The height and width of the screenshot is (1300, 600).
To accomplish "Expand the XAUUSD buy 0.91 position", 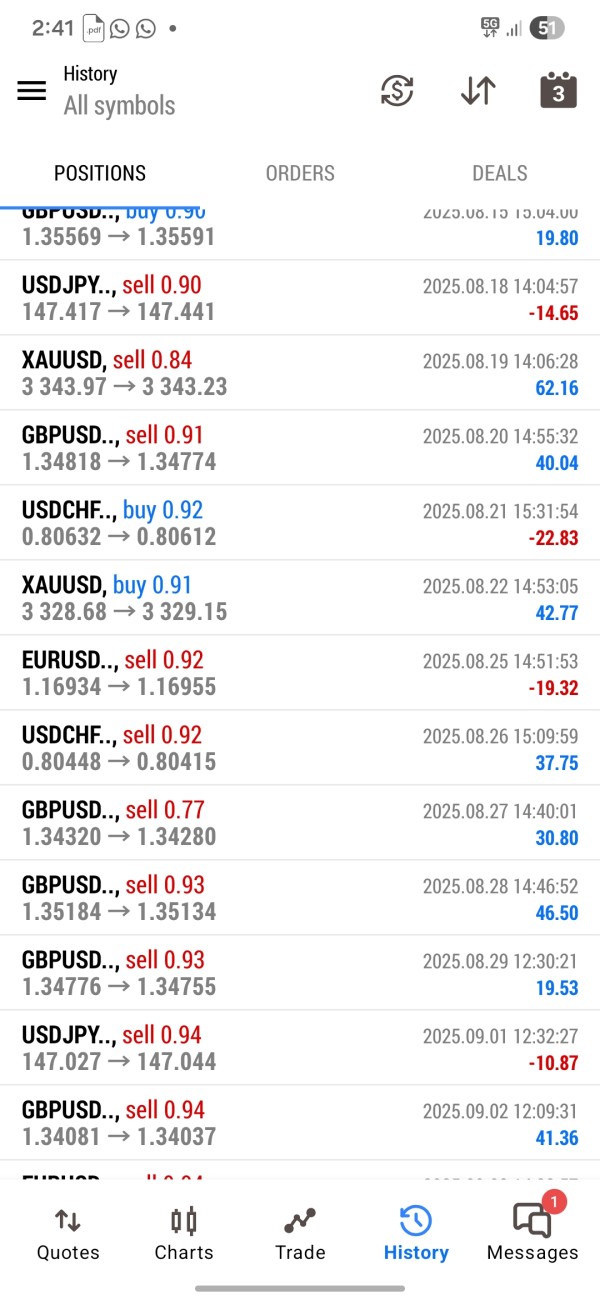I will point(300,598).
